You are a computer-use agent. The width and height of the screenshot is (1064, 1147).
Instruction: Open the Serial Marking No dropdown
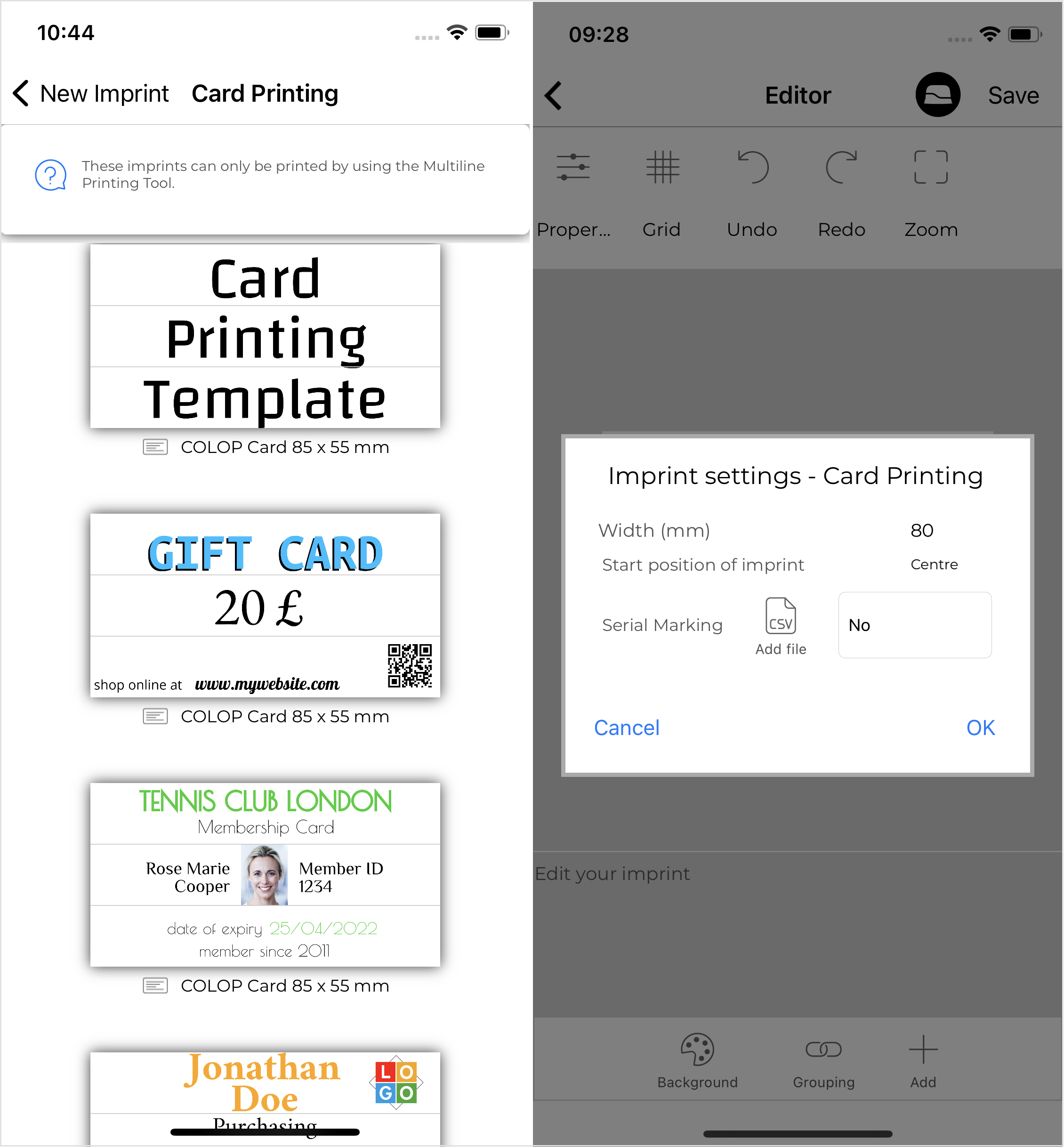click(914, 625)
